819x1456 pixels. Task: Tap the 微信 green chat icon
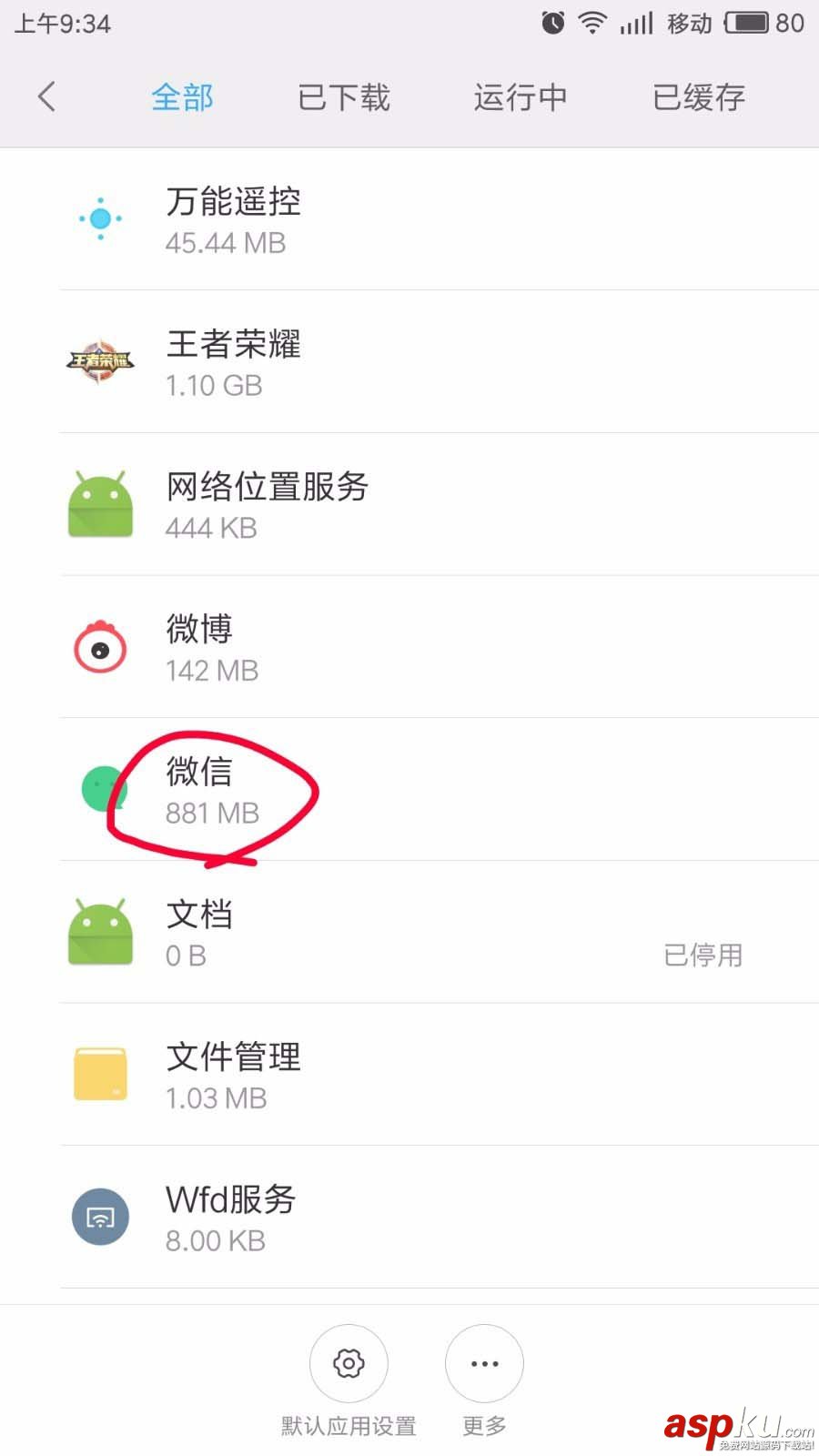[101, 790]
